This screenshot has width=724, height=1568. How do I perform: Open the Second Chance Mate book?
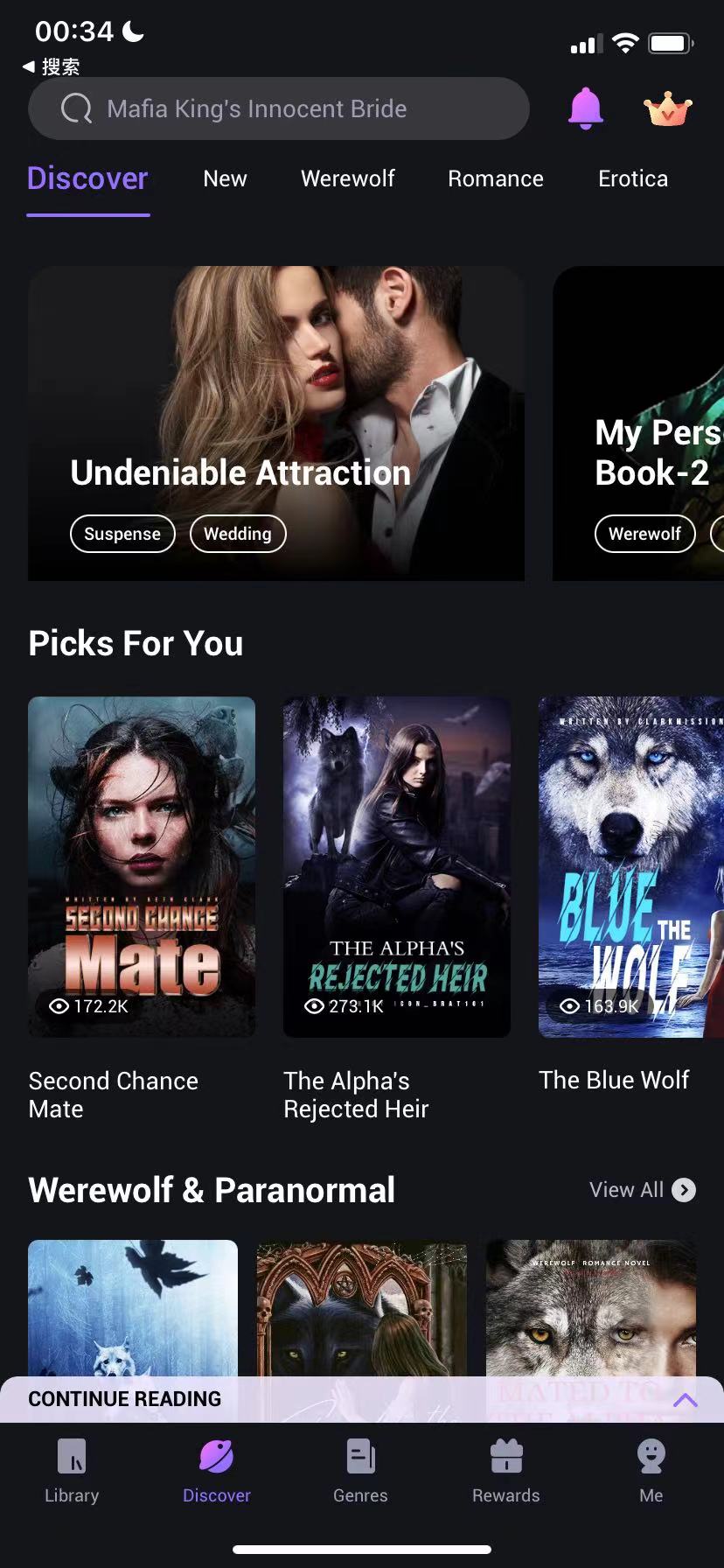(x=142, y=867)
